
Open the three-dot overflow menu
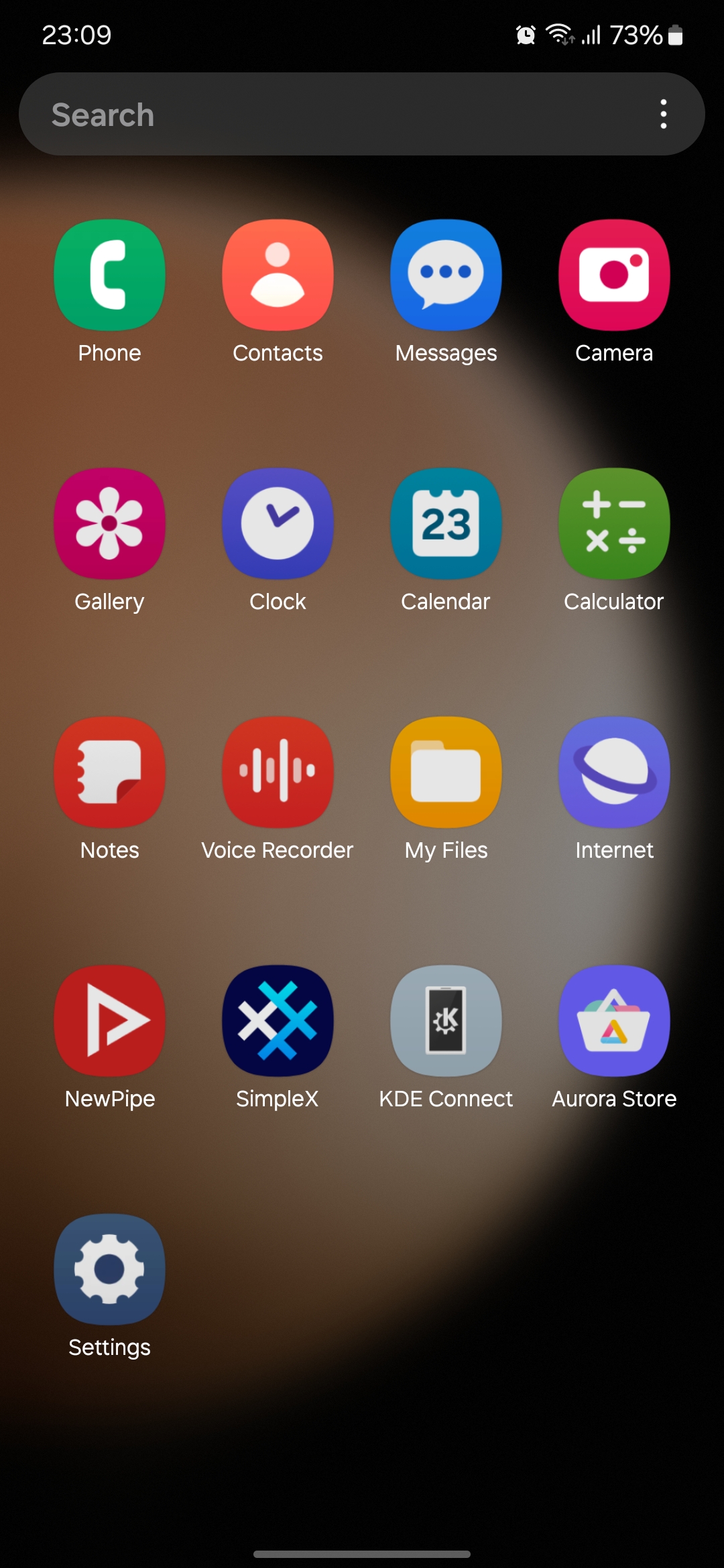664,114
